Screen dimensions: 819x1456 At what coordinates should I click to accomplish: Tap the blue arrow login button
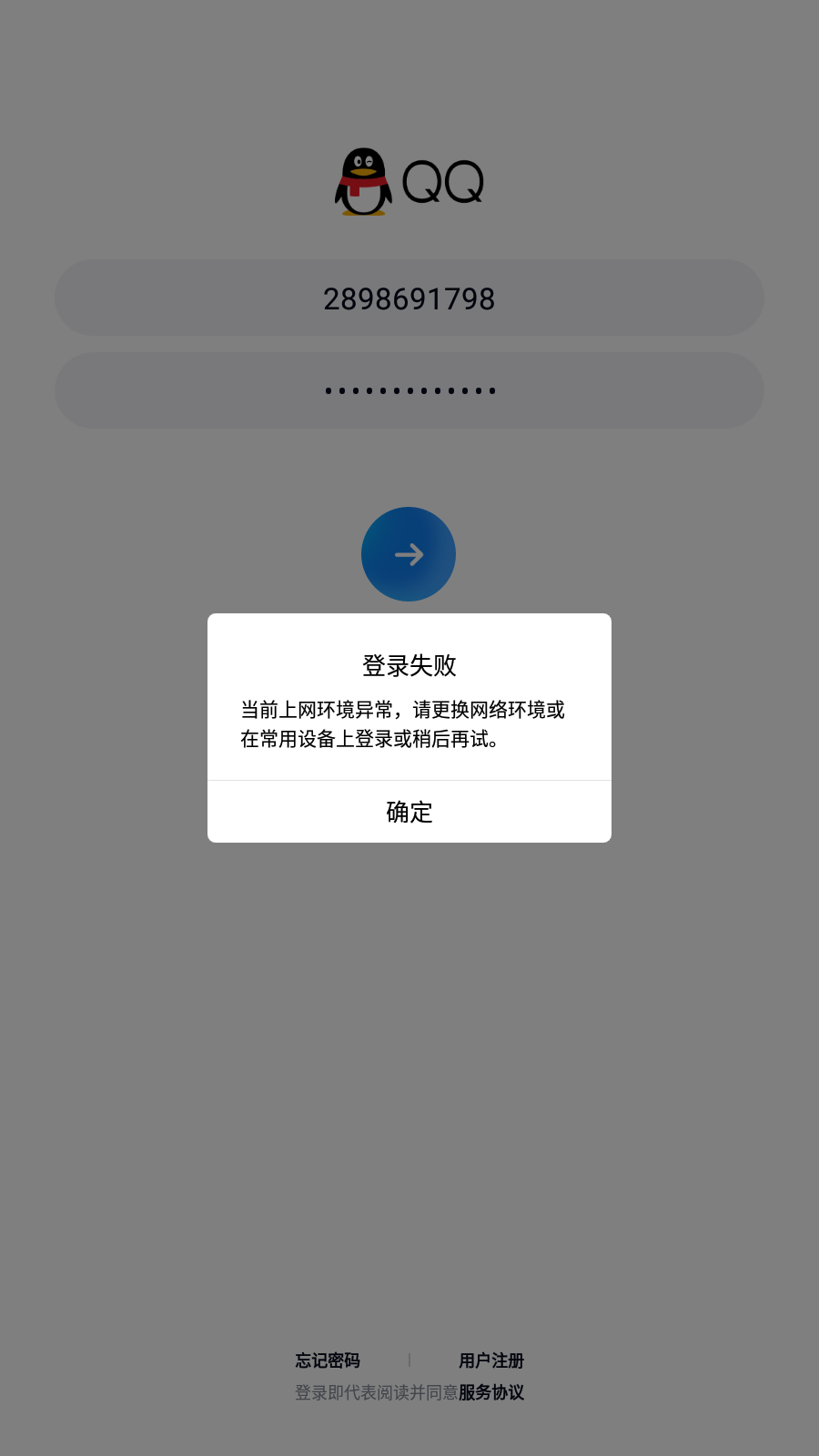409,554
